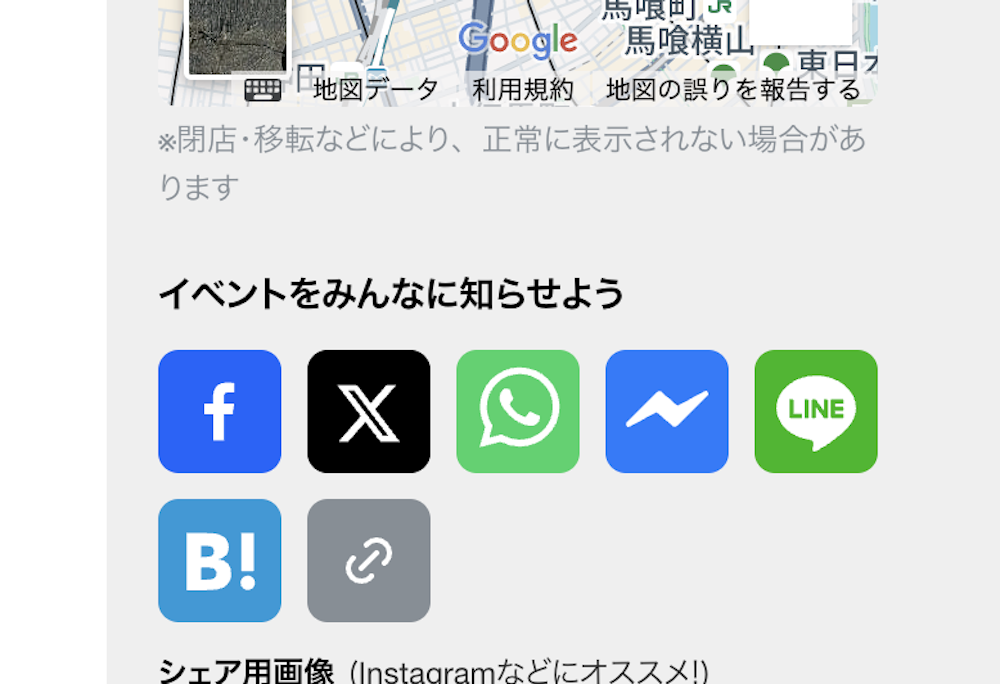1000x684 pixels.
Task: Share the event on LINE
Action: 815,411
